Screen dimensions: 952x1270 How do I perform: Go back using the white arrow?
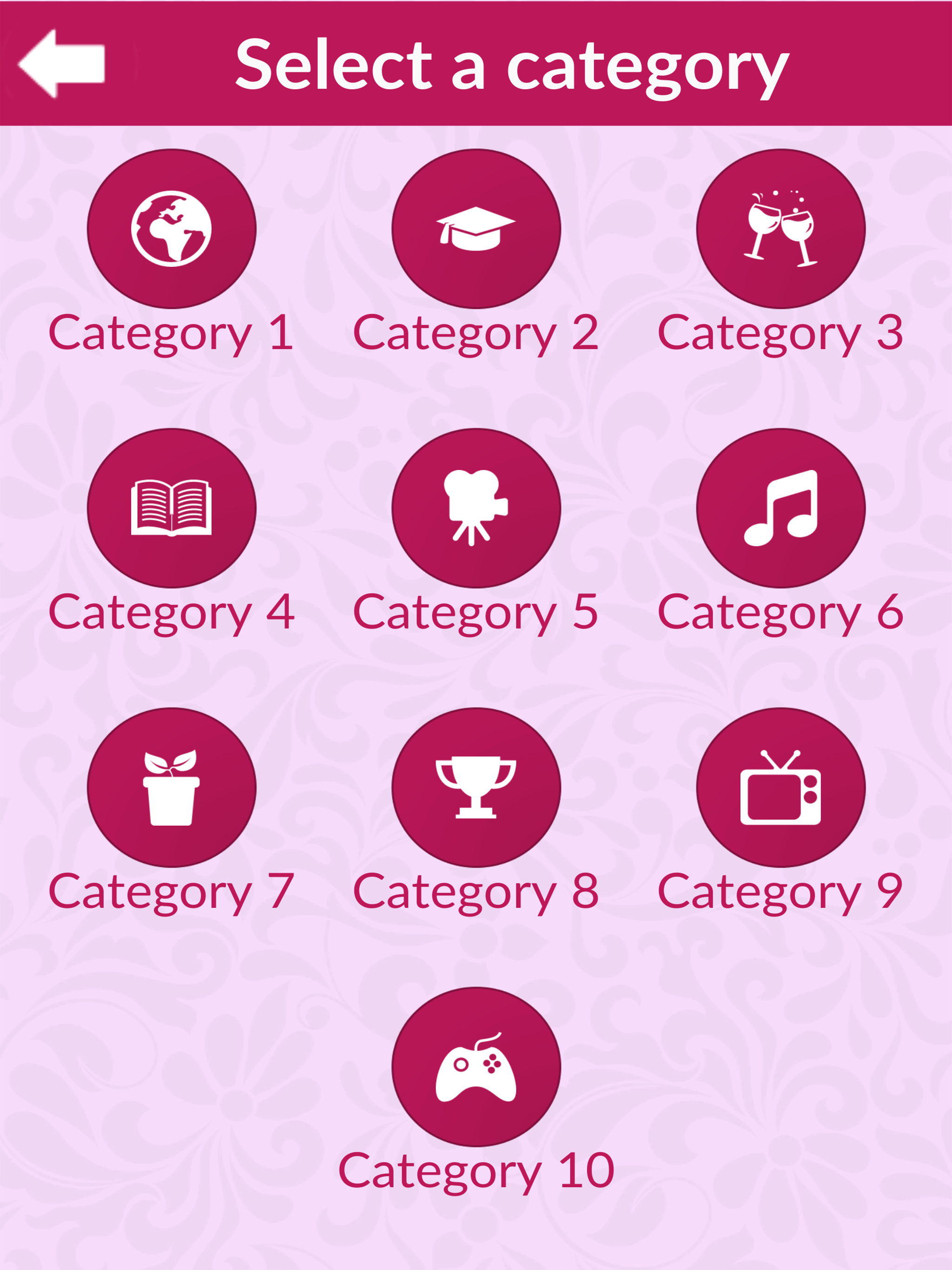tap(61, 64)
